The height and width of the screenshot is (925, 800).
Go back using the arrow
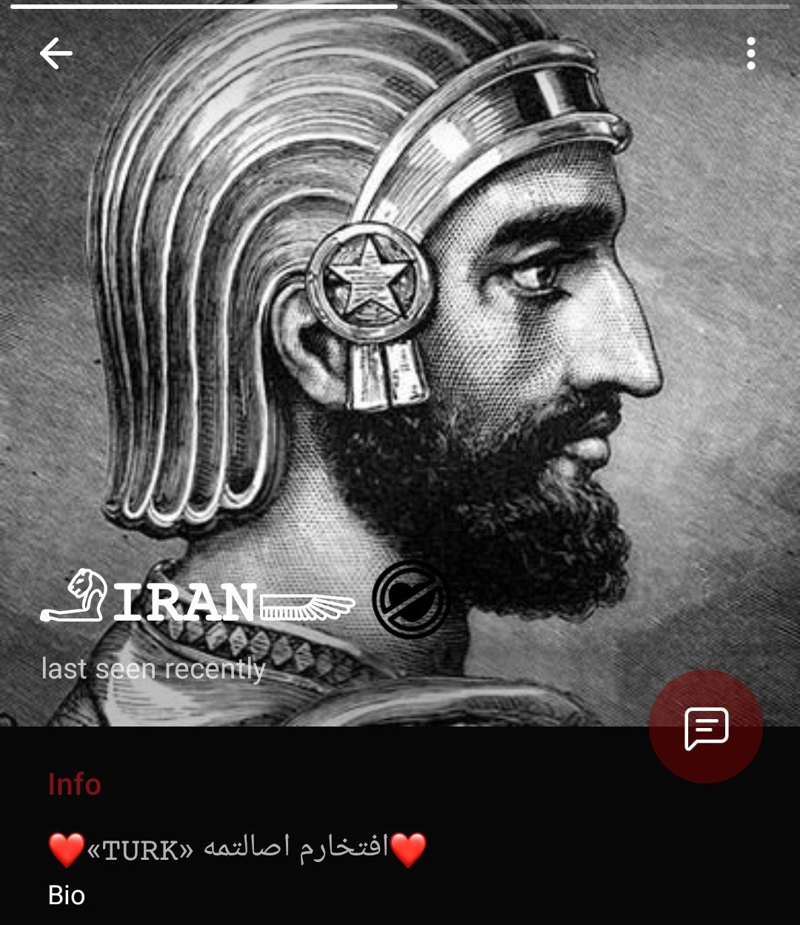click(56, 54)
